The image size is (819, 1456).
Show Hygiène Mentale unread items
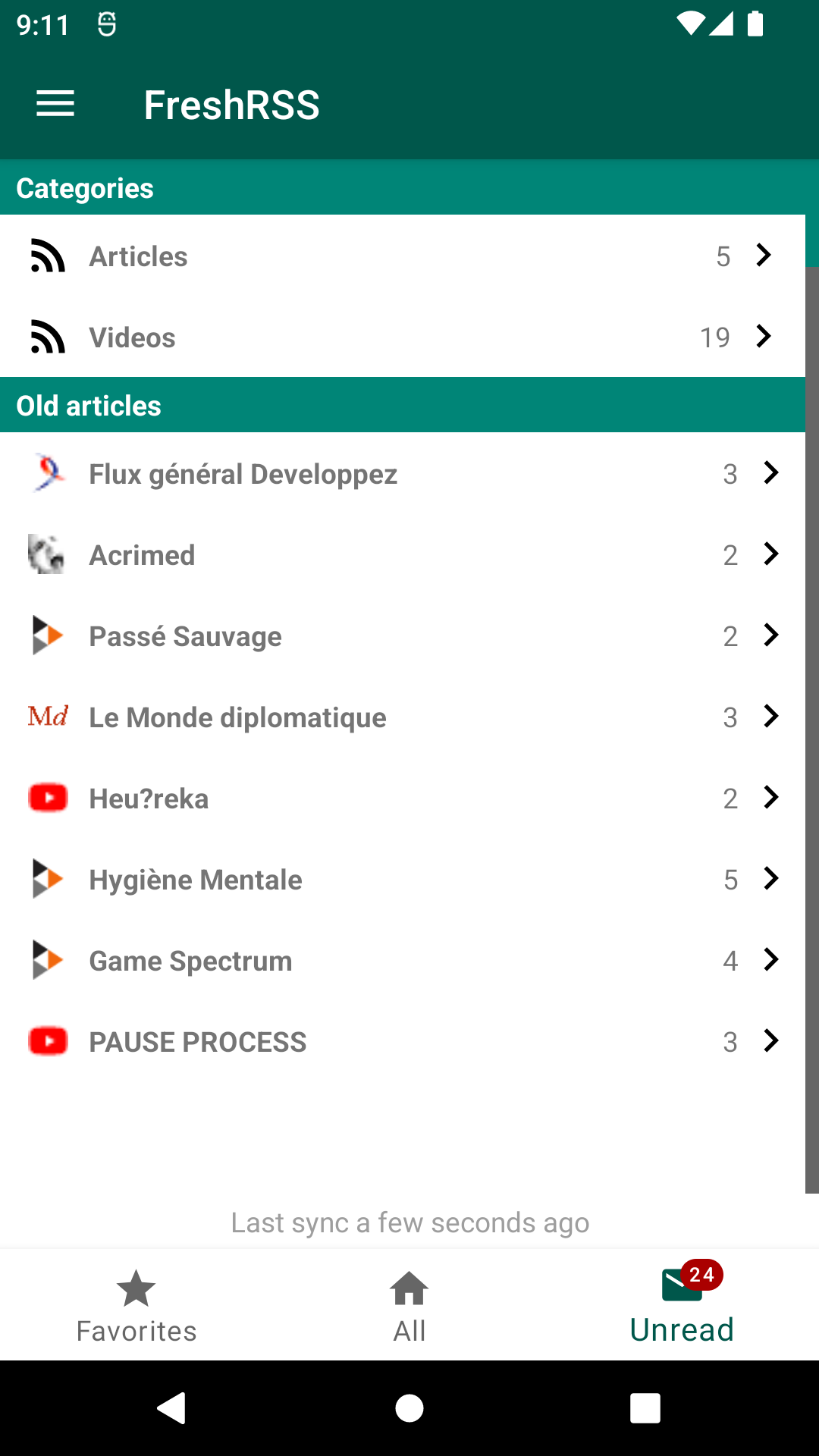point(402,880)
